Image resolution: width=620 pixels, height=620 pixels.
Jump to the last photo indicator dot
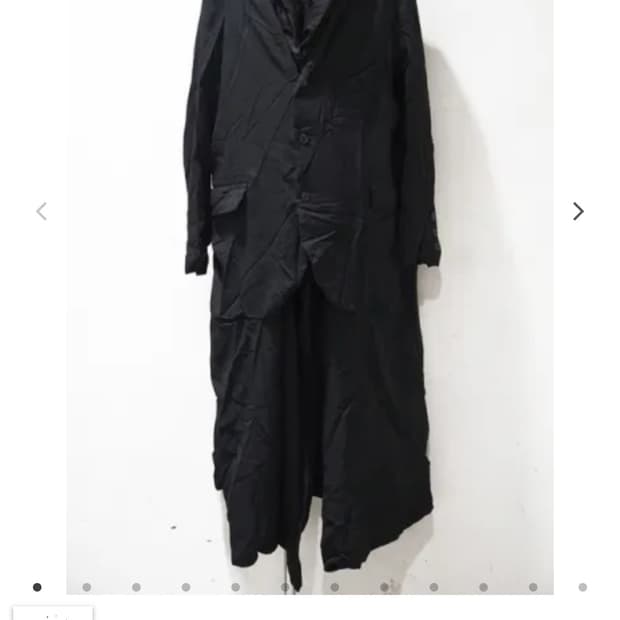pyautogui.click(x=582, y=587)
